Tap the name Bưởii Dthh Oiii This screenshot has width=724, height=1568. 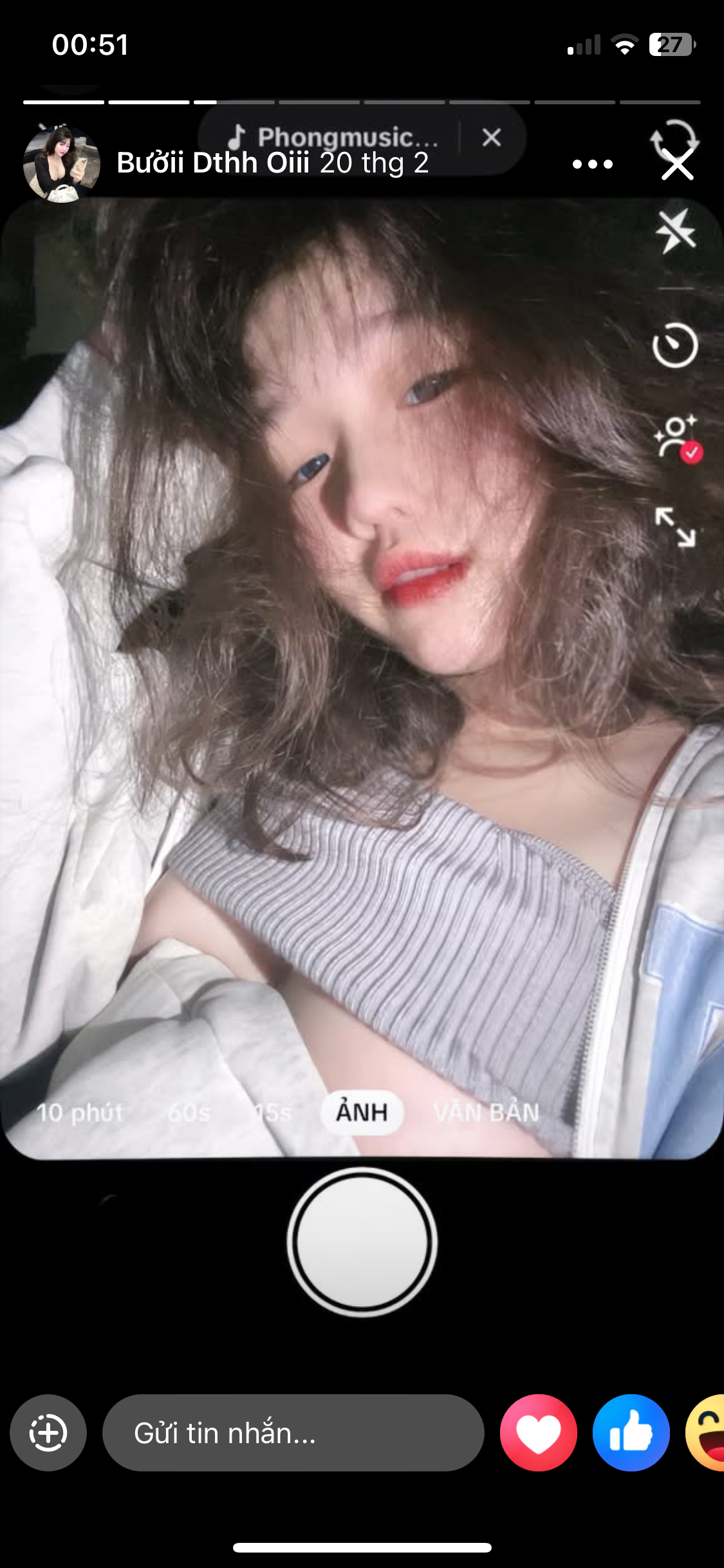click(x=213, y=163)
